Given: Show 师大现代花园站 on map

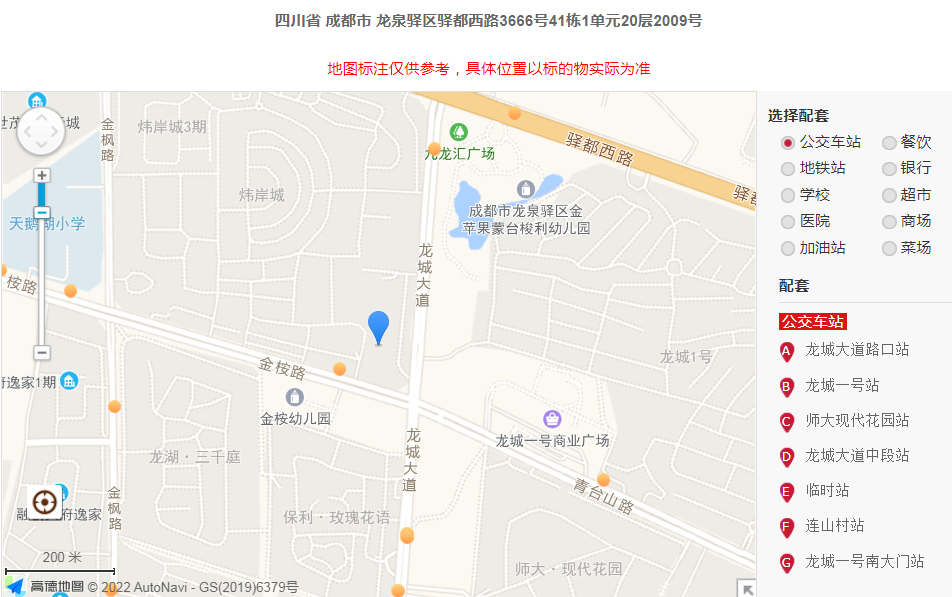Looking at the screenshot, I should [857, 420].
